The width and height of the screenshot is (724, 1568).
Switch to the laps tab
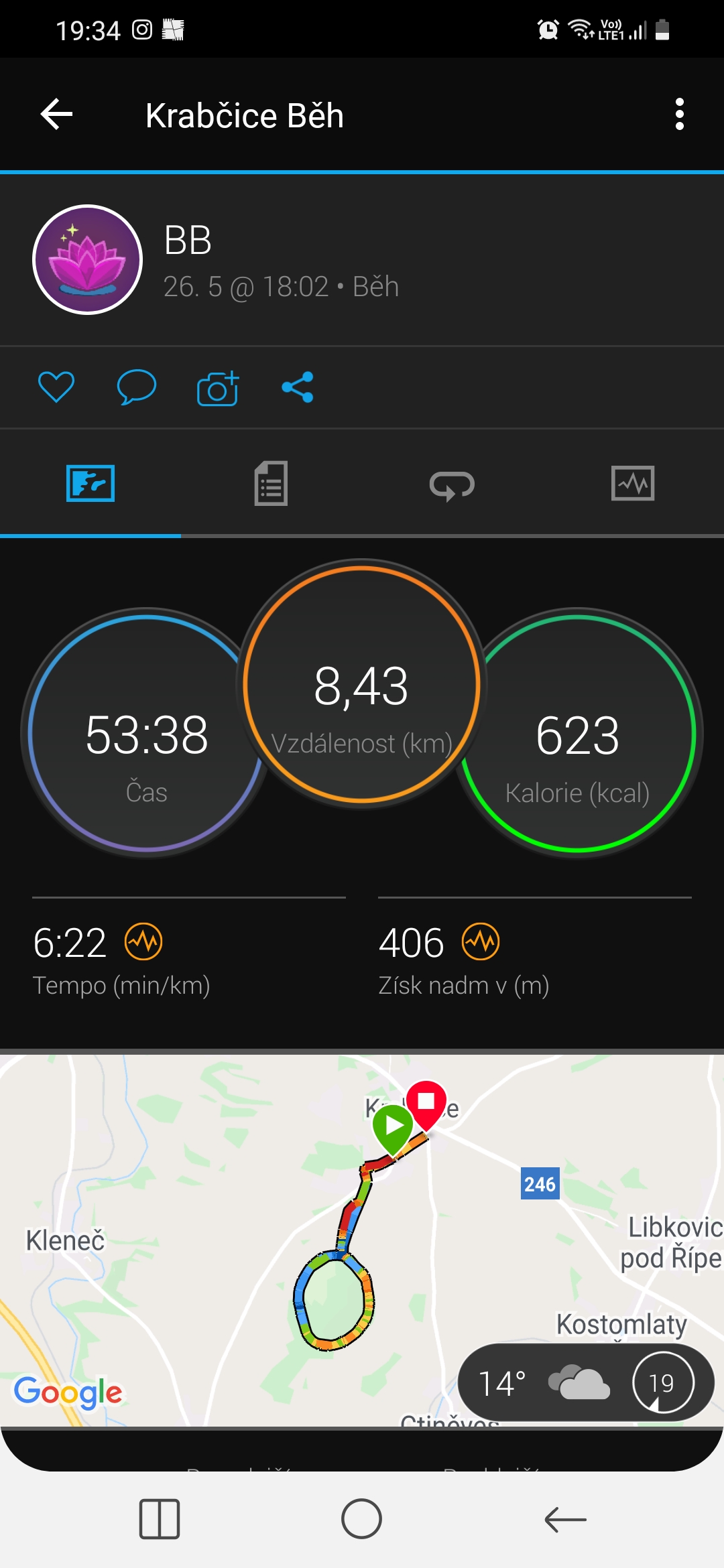tap(452, 484)
